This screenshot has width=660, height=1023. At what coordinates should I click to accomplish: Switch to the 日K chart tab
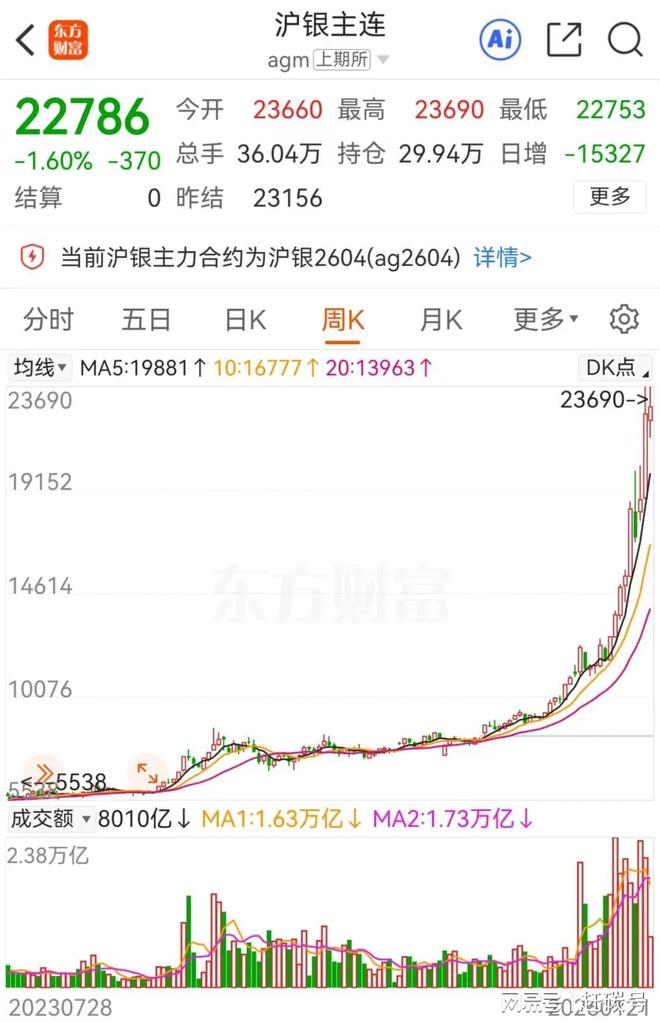245,320
